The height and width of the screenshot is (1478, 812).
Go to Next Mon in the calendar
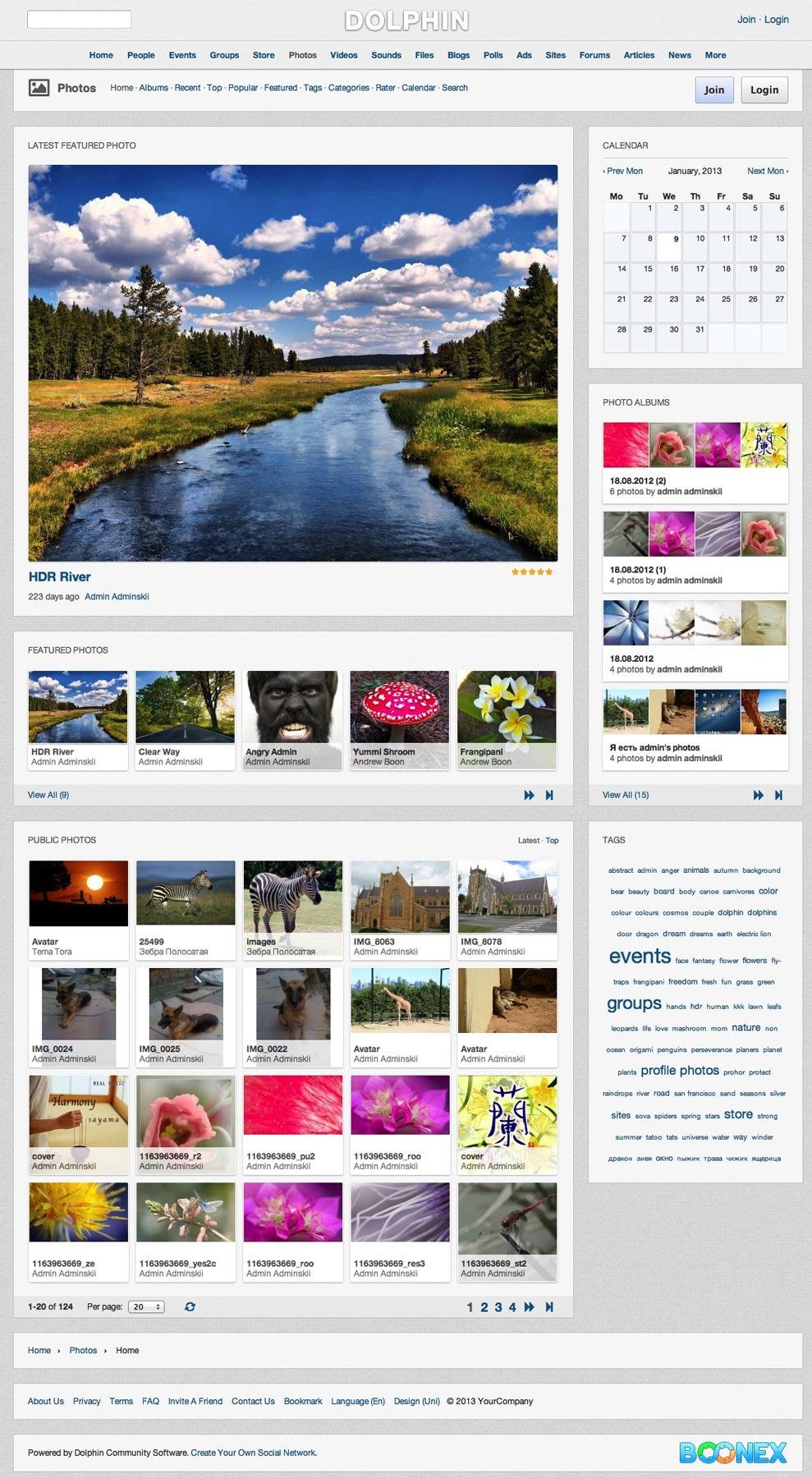coord(767,171)
